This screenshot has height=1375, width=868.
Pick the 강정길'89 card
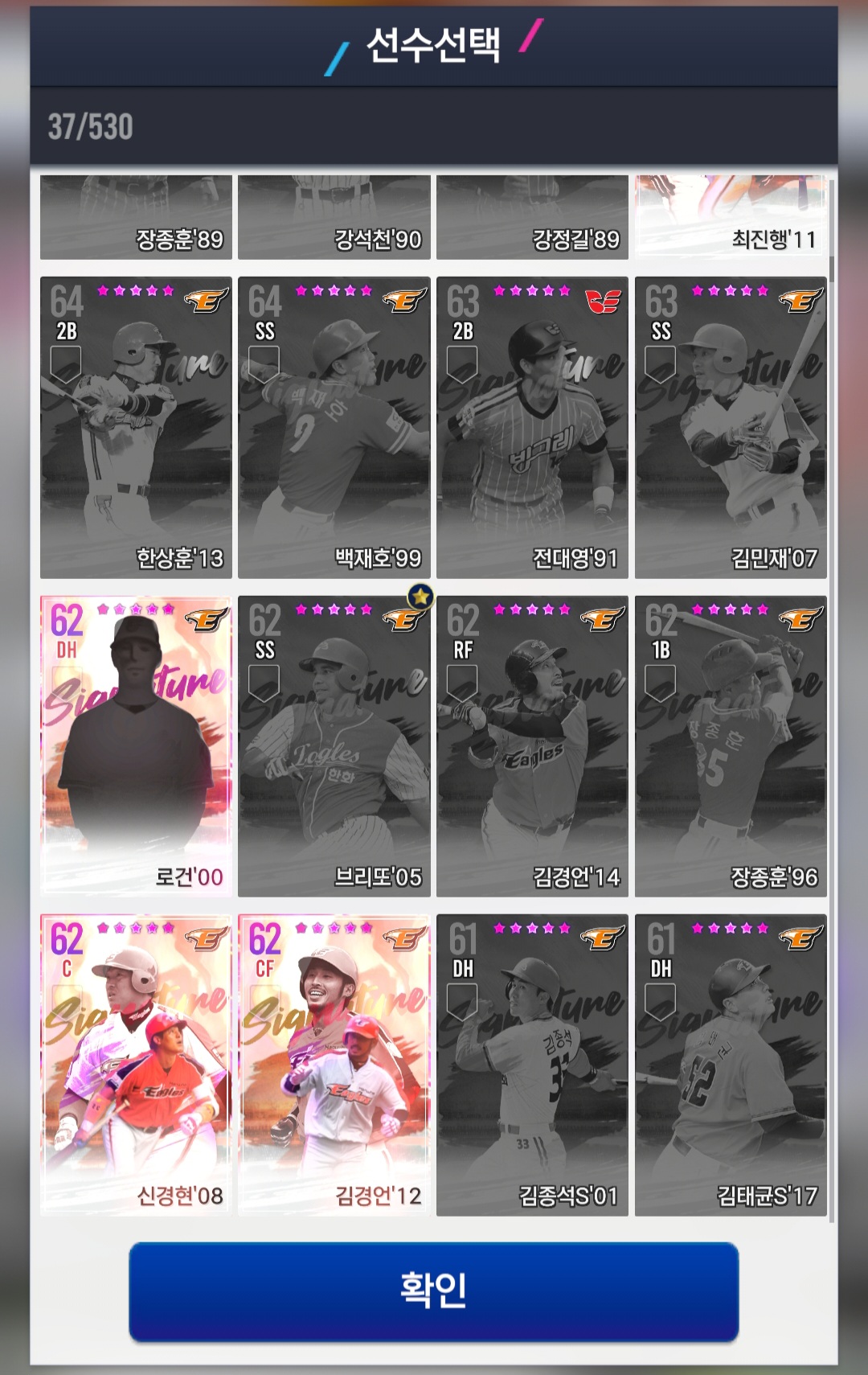tap(532, 217)
